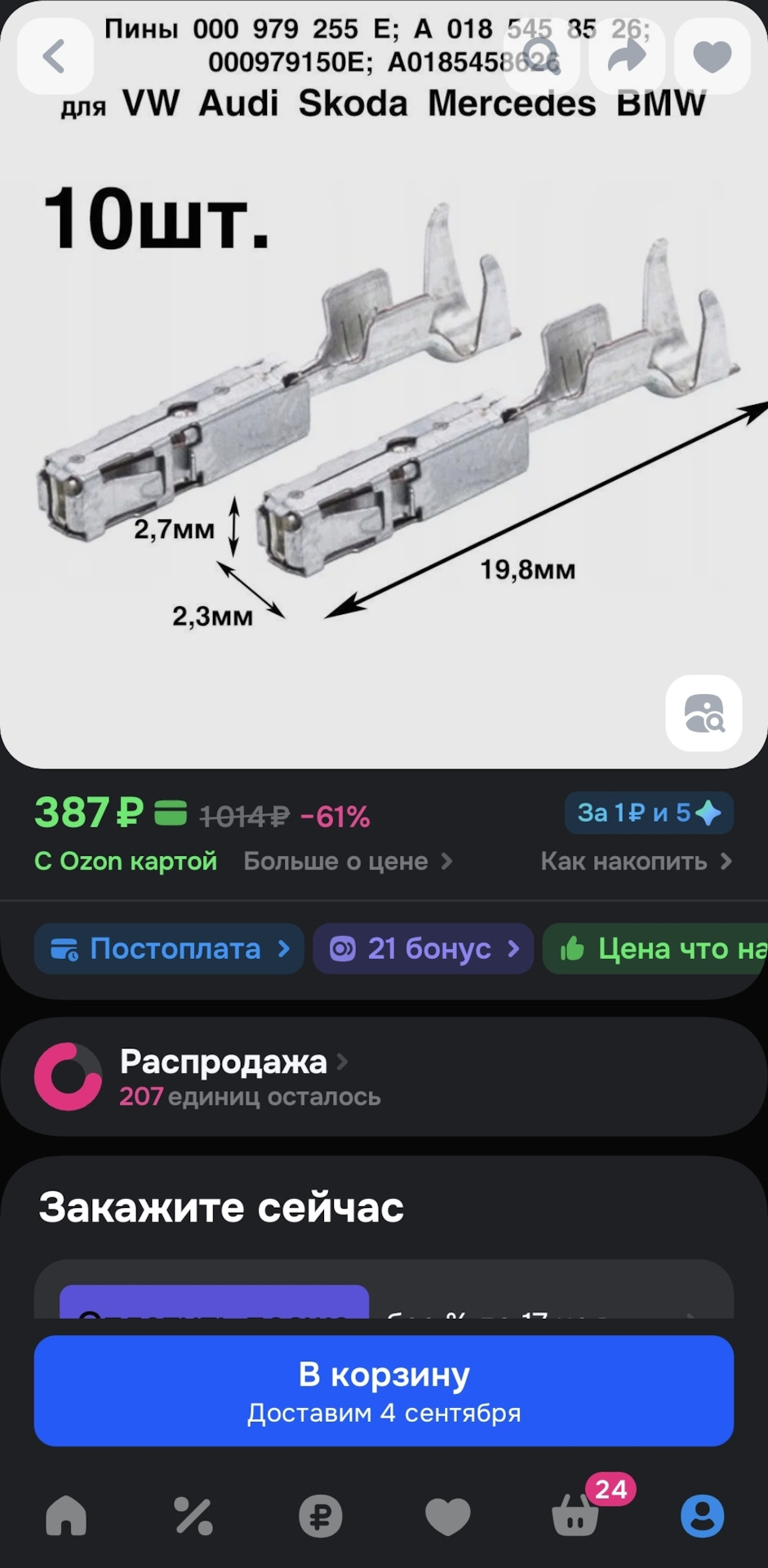The image size is (768, 1568).
Task: Go back using the top arrow
Action: 55,56
